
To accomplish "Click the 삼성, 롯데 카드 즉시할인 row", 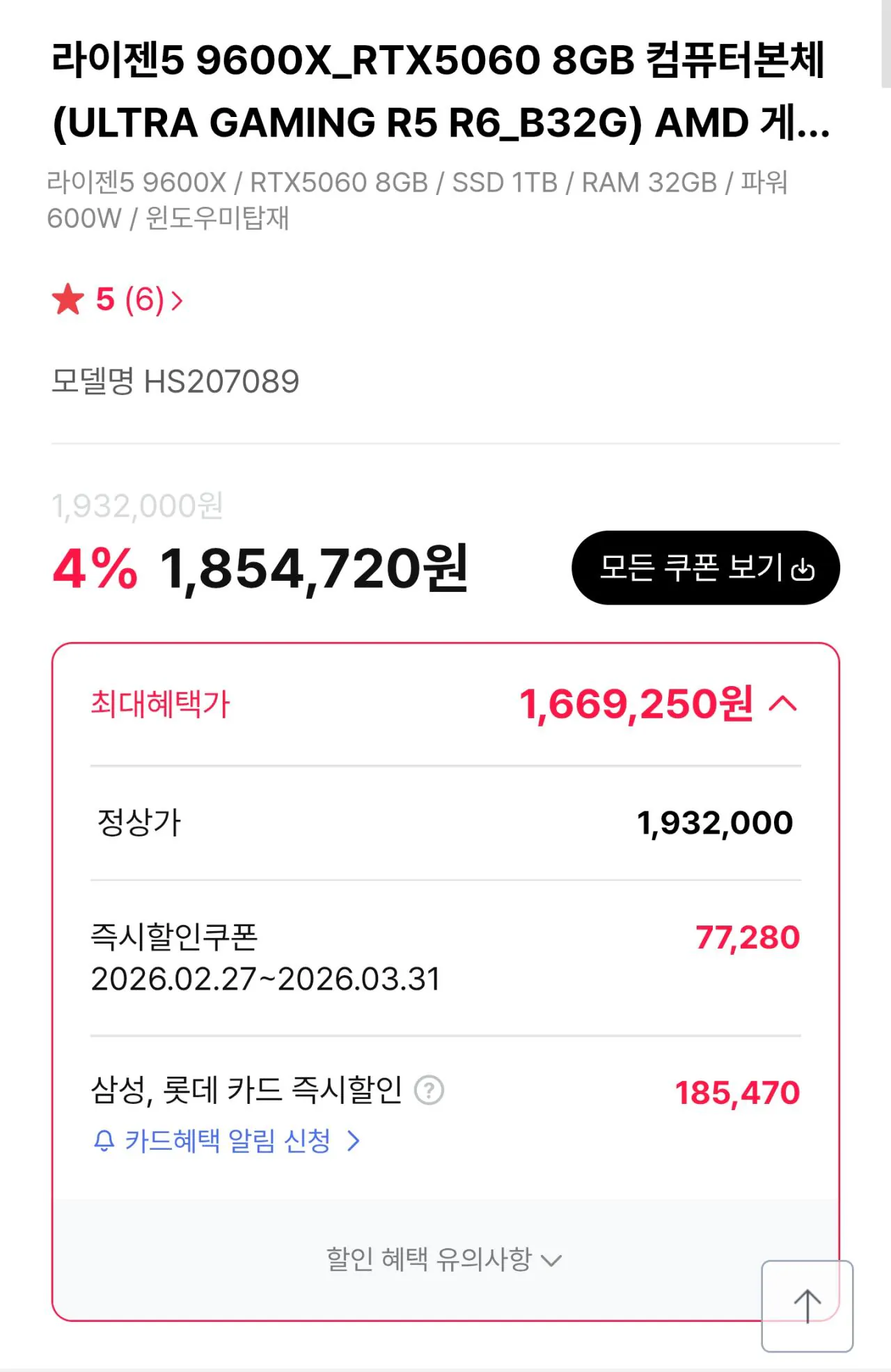I will [445, 1091].
